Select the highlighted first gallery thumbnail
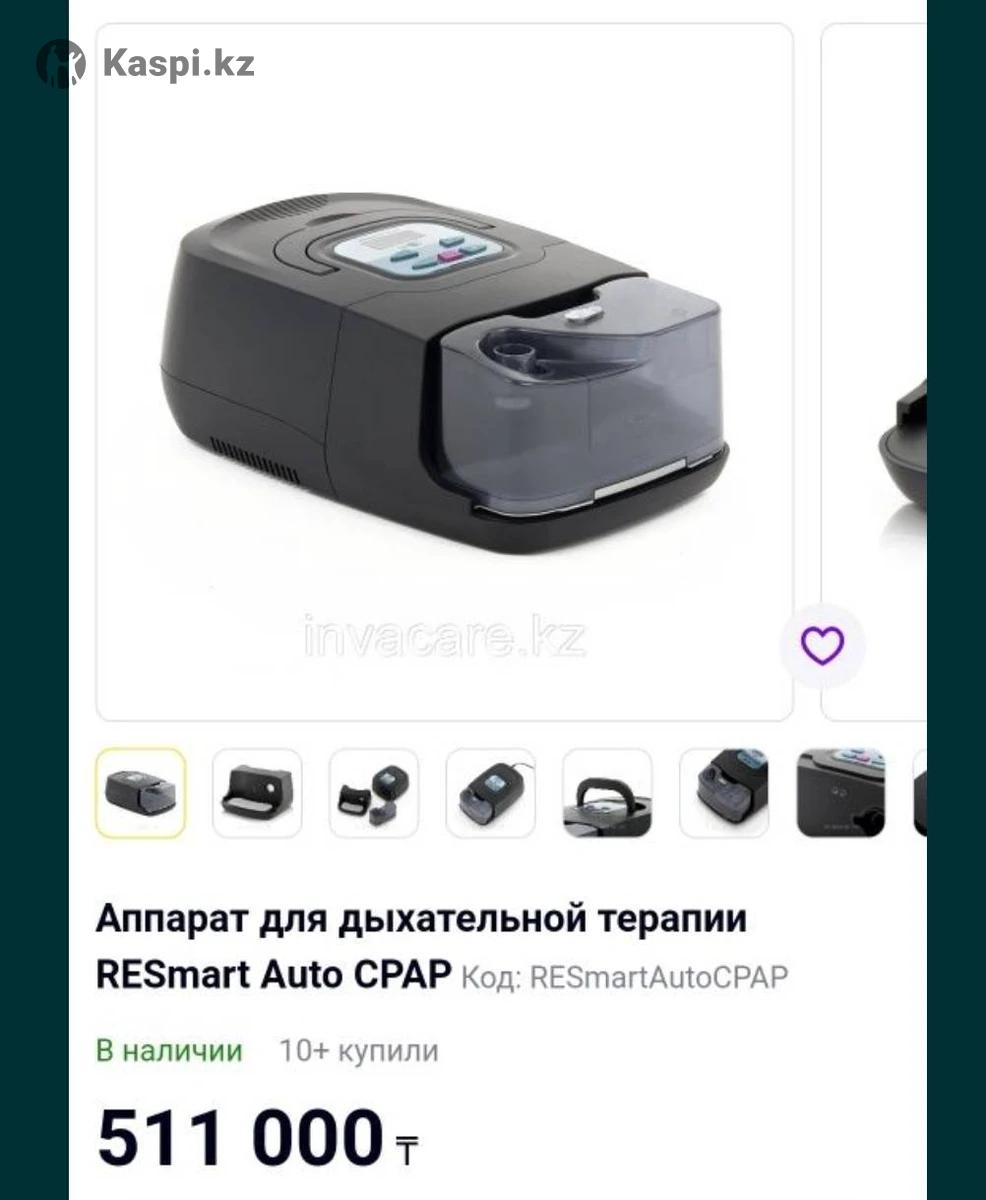Image resolution: width=986 pixels, height=1200 pixels. (x=141, y=793)
